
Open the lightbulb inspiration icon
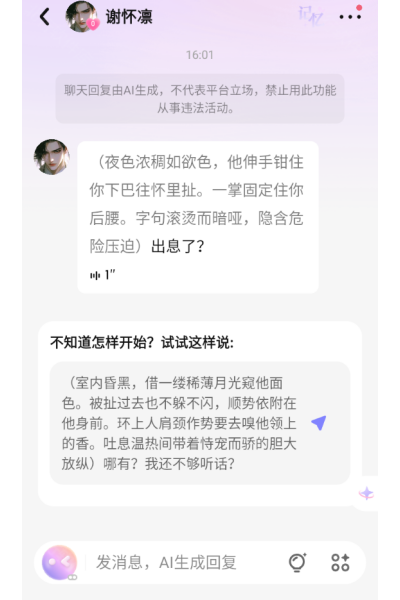(x=297, y=562)
